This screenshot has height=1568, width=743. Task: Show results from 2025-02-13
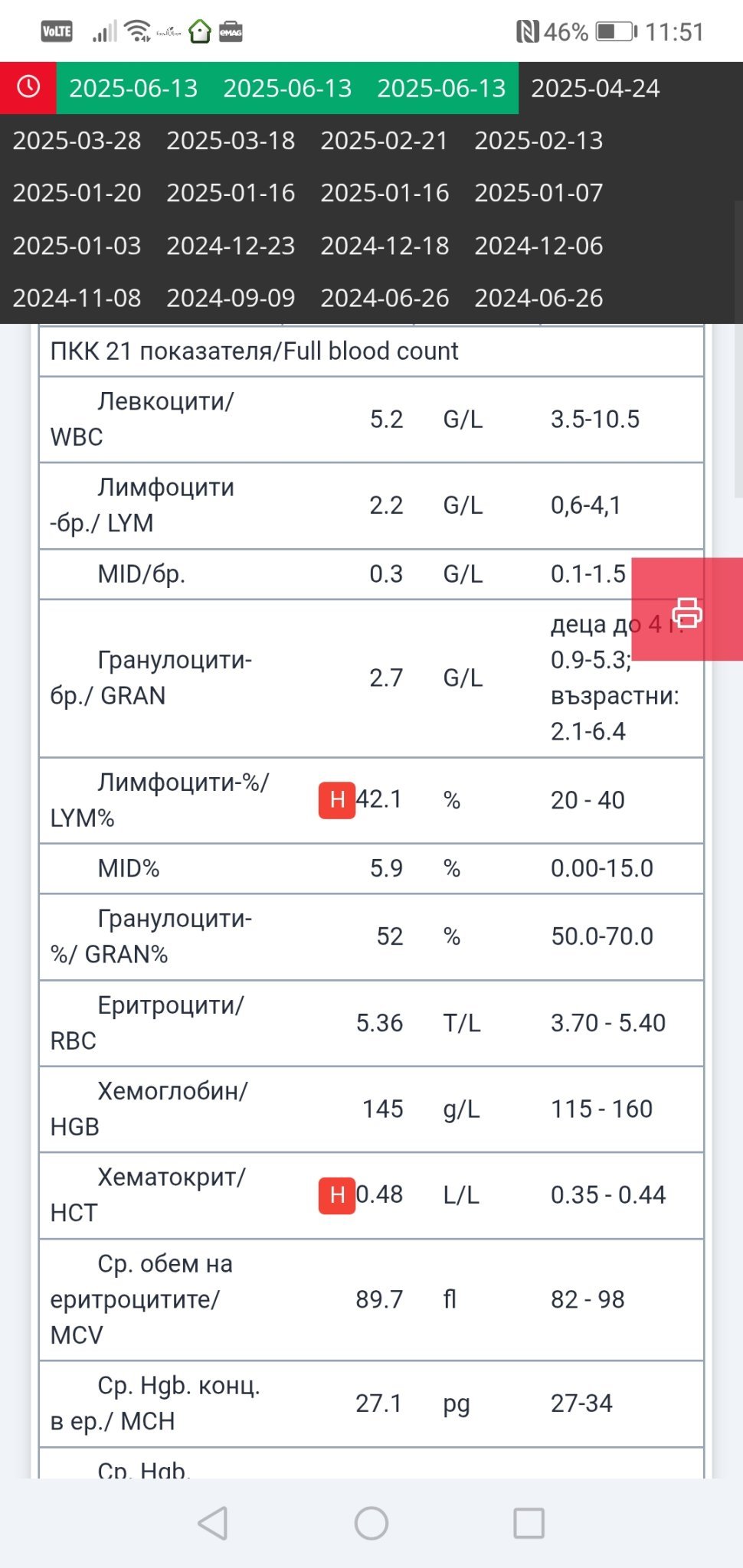[x=538, y=141]
